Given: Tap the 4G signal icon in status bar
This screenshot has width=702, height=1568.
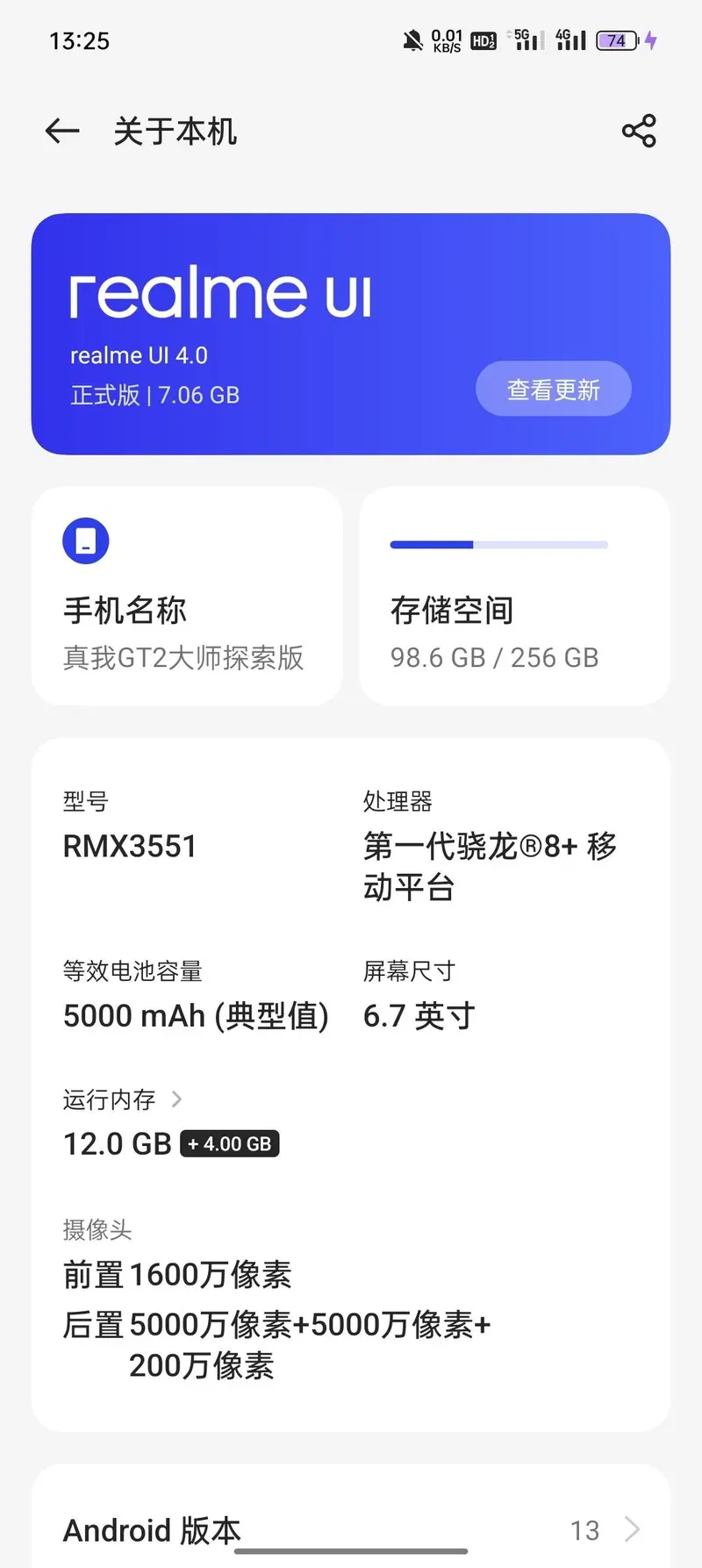Looking at the screenshot, I should click(570, 39).
